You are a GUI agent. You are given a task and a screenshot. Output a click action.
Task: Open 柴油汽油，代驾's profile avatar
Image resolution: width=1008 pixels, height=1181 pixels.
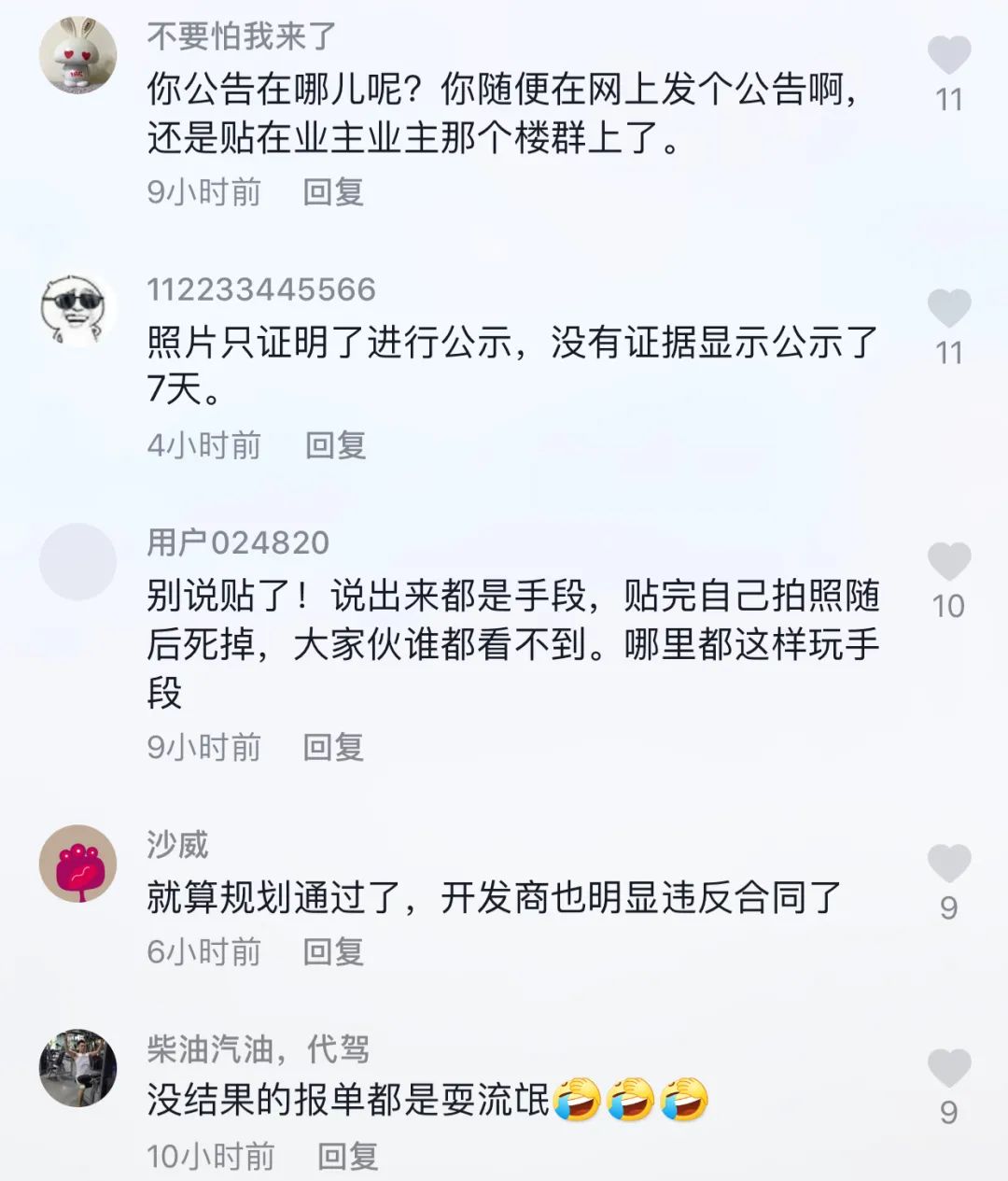tap(77, 1068)
